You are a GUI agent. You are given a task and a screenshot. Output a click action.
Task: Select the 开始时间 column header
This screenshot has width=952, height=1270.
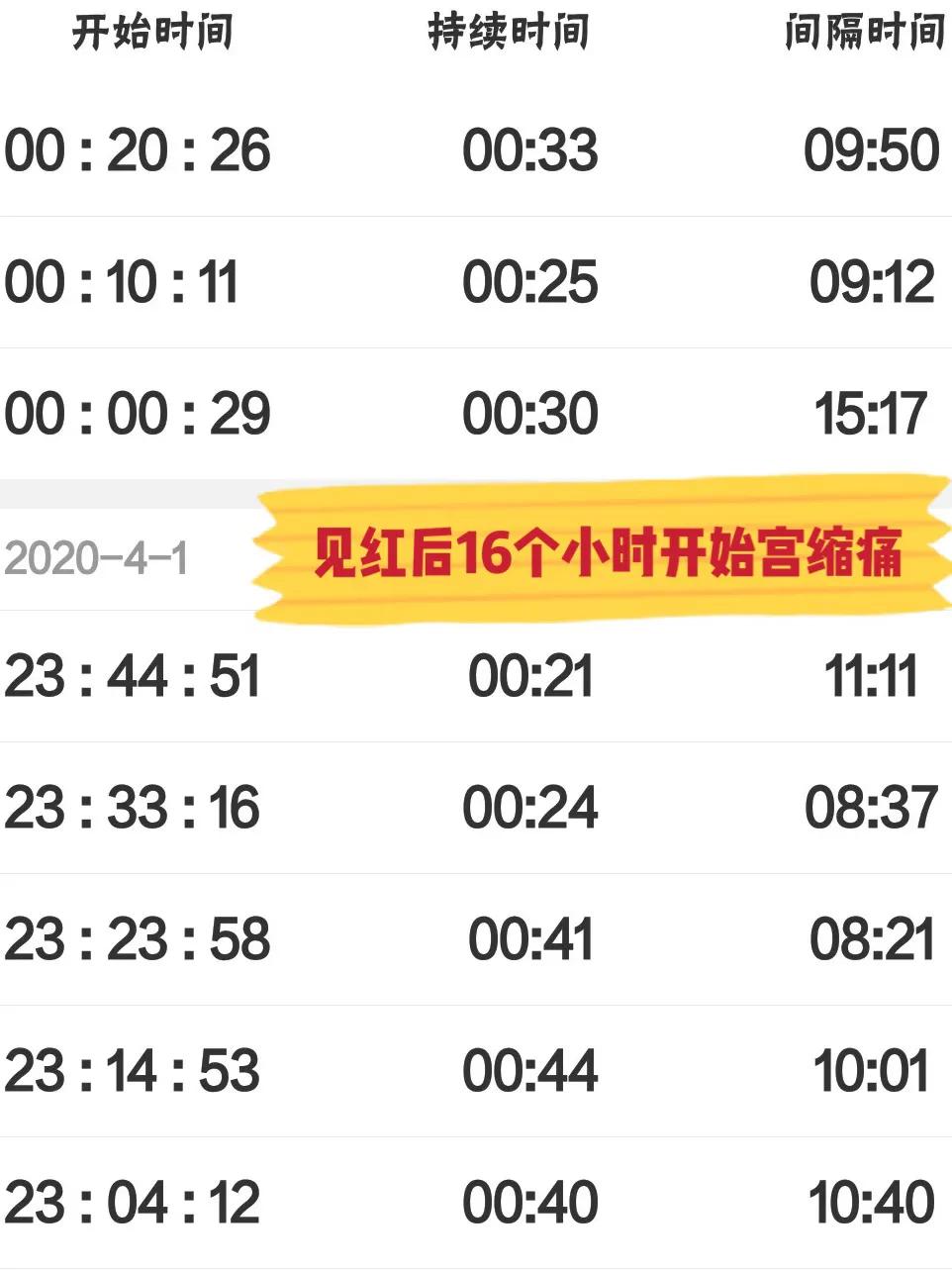(151, 32)
